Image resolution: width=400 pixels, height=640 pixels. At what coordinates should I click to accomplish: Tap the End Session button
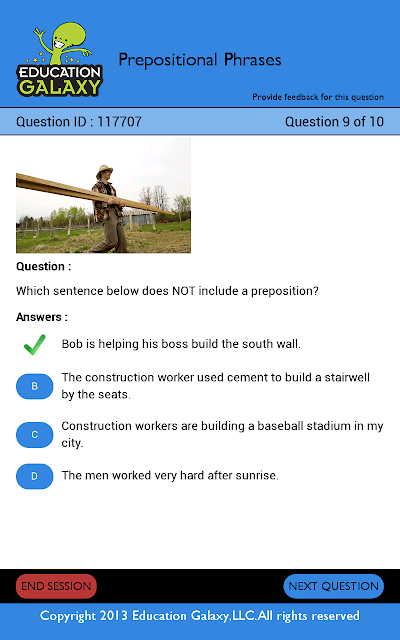coord(56,586)
